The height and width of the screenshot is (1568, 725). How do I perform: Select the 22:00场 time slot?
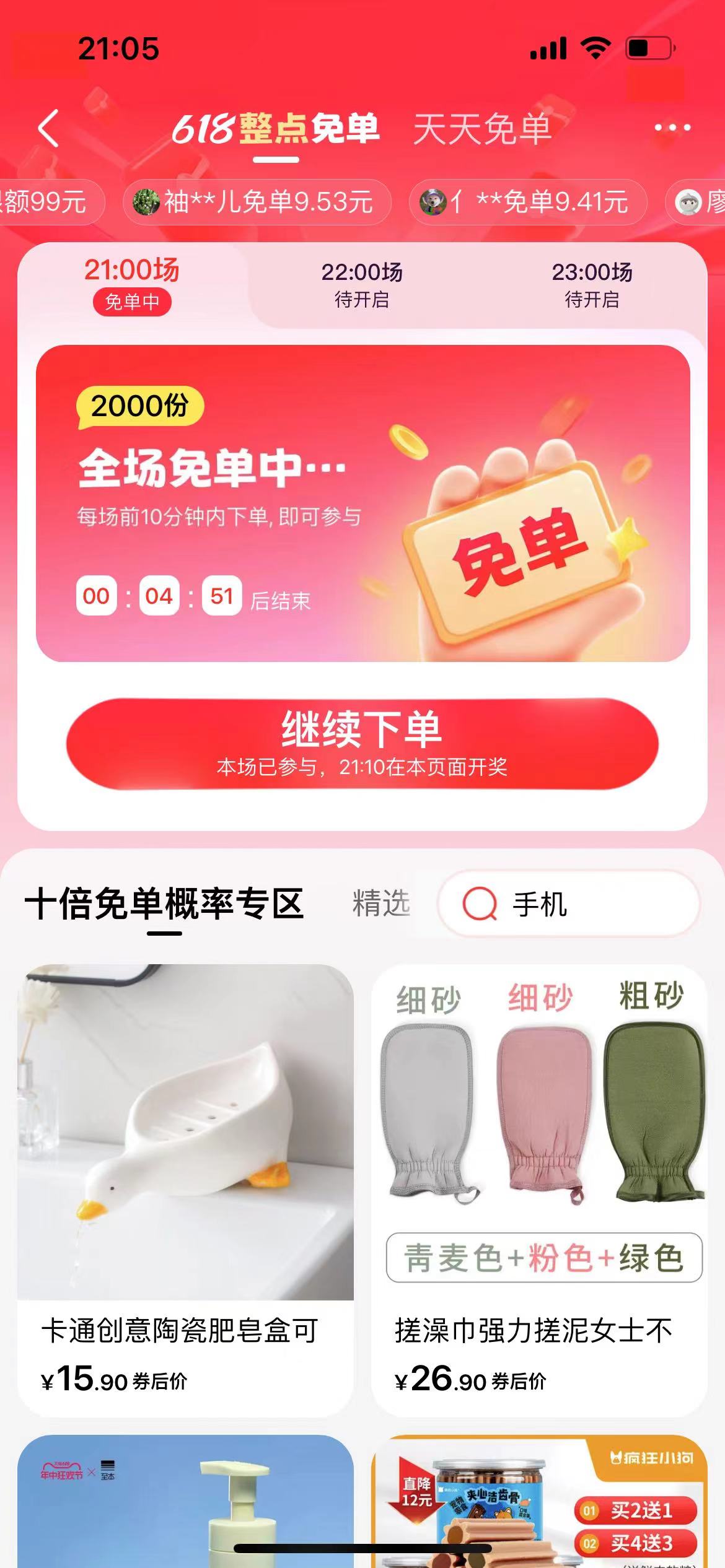click(362, 285)
